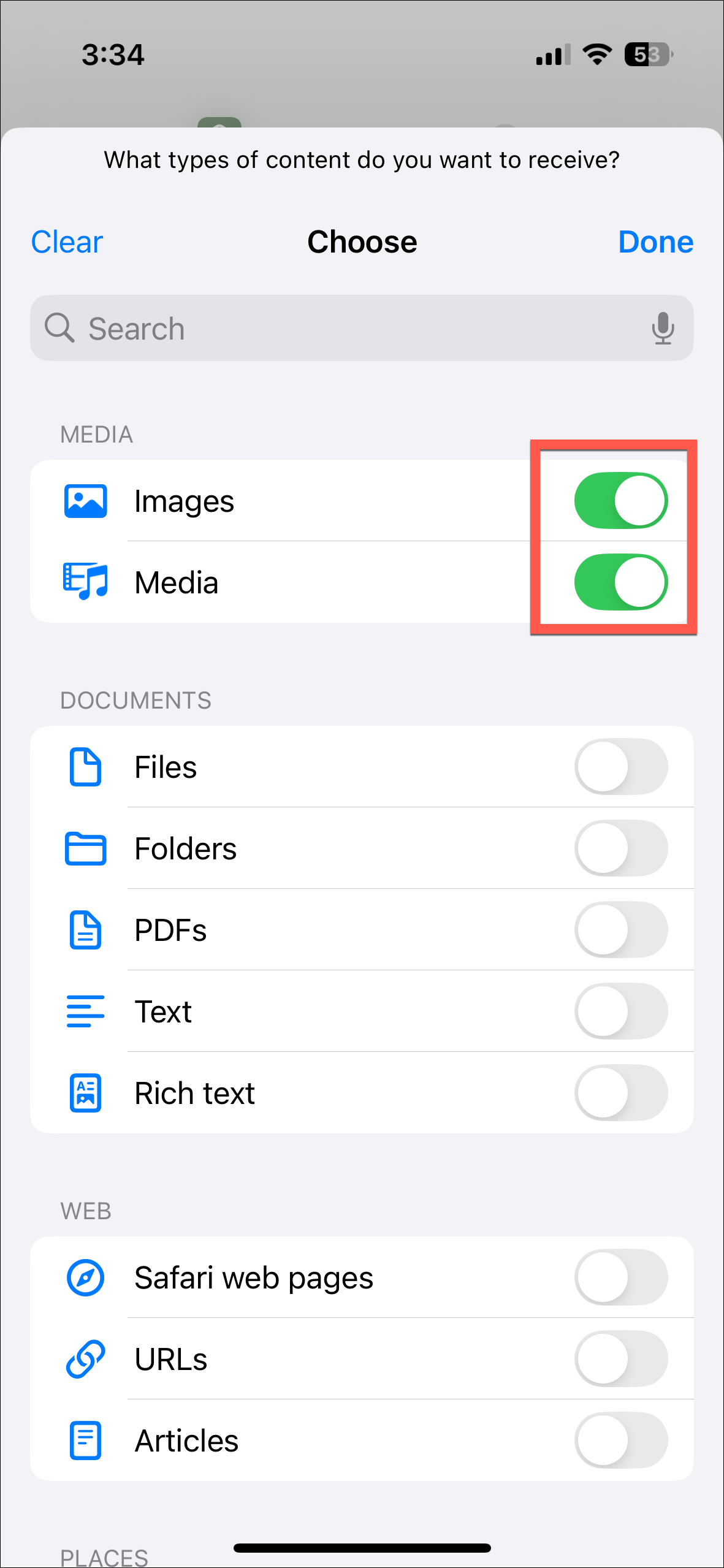Tap Clear to reset selections
The width and height of the screenshot is (724, 1568).
[x=67, y=242]
